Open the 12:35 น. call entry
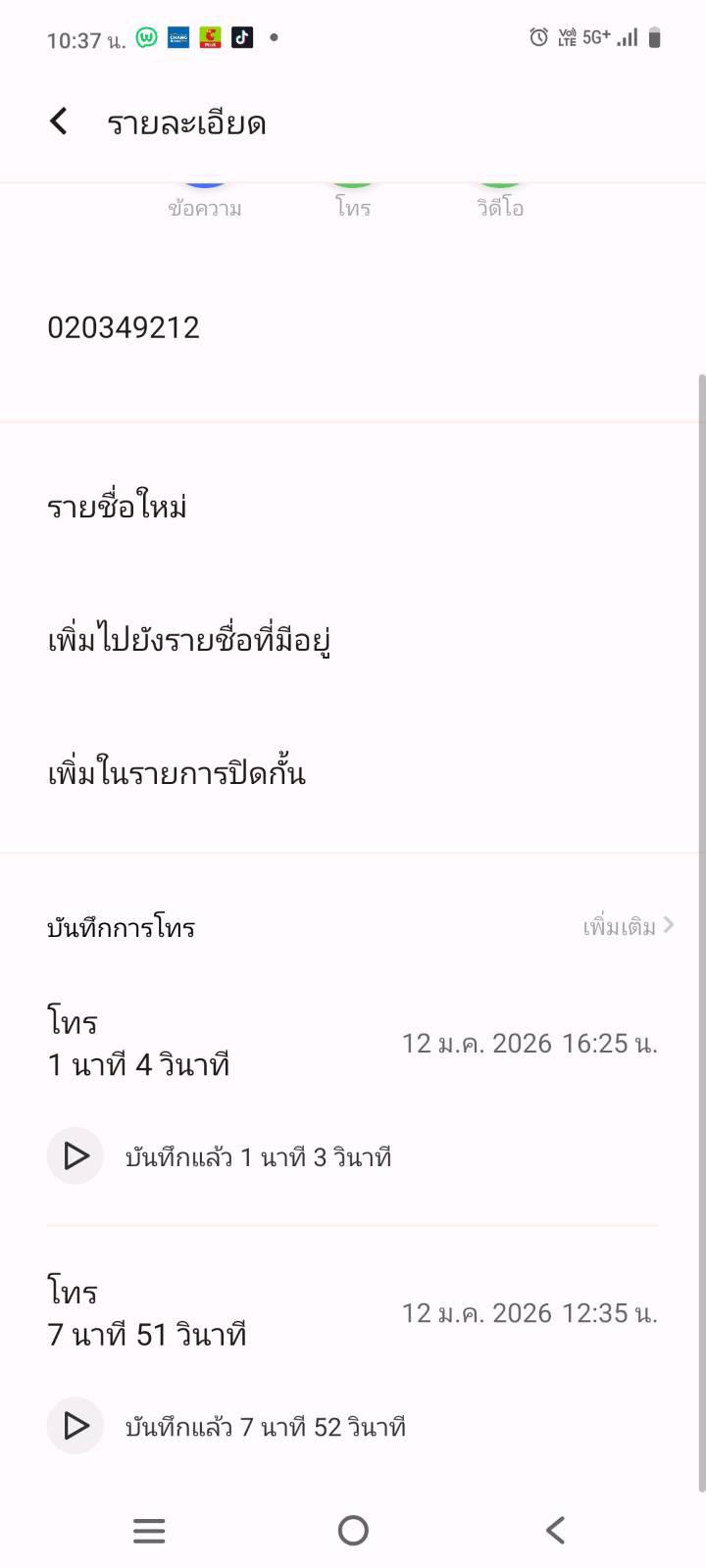This screenshot has width=706, height=1568. pyautogui.click(x=353, y=1313)
